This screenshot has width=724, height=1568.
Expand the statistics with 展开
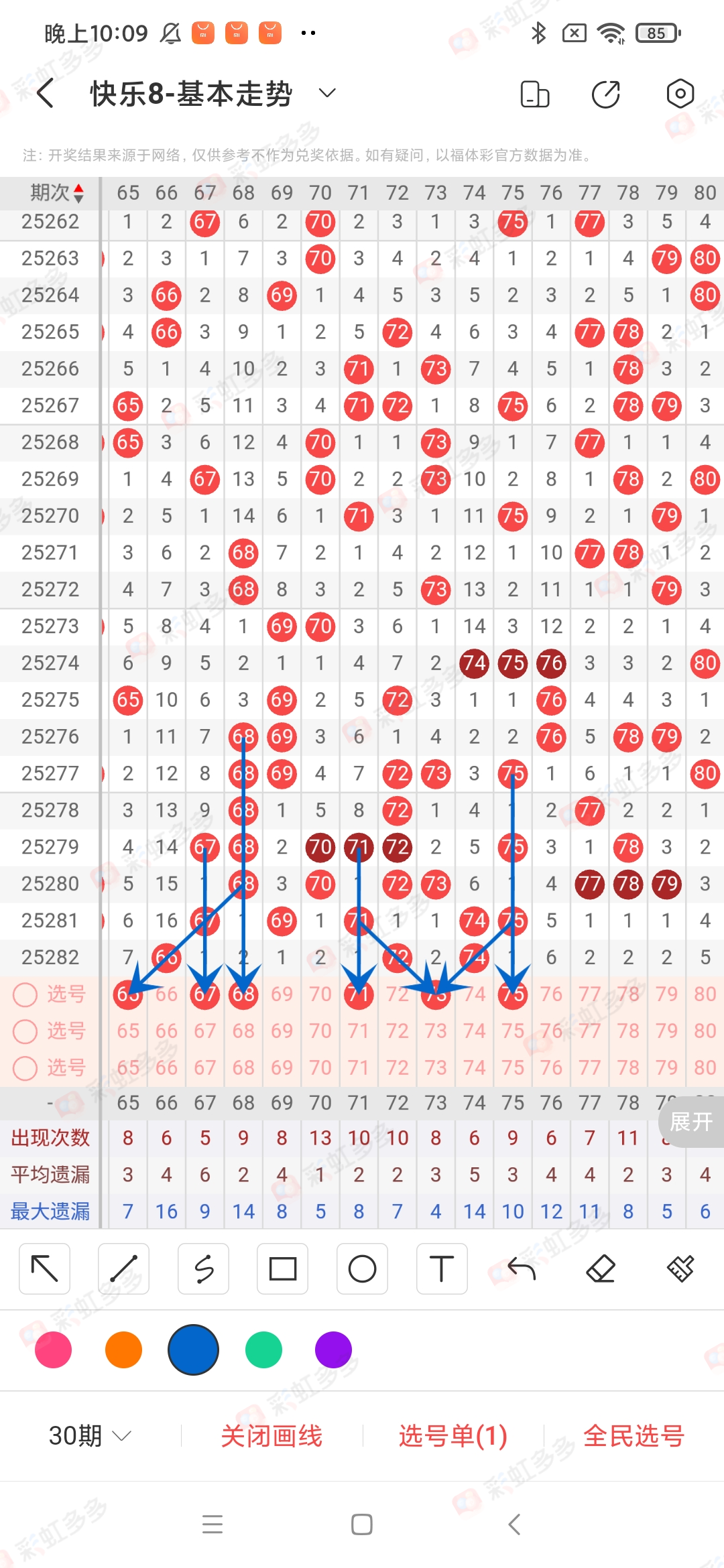tap(691, 1122)
